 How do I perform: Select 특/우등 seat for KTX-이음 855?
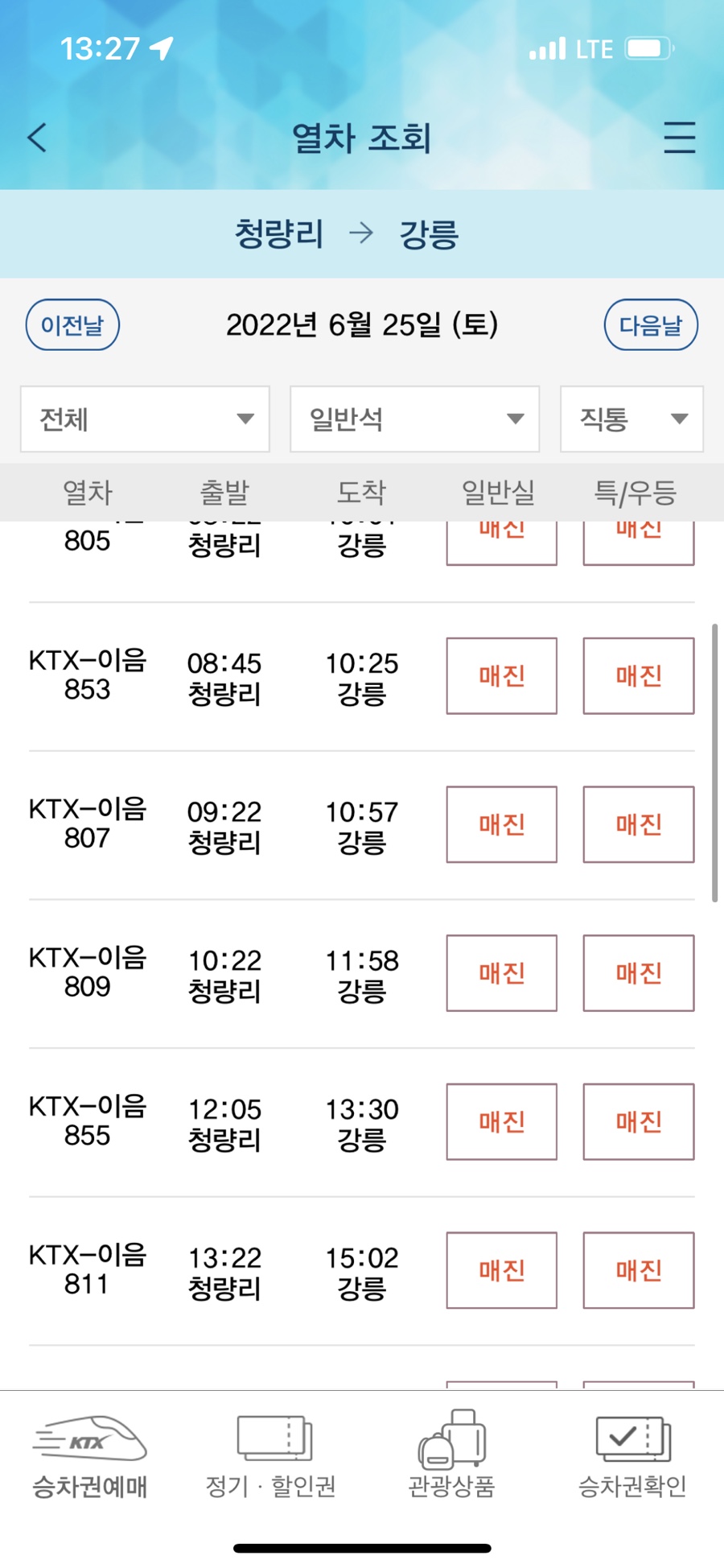[x=638, y=1121]
